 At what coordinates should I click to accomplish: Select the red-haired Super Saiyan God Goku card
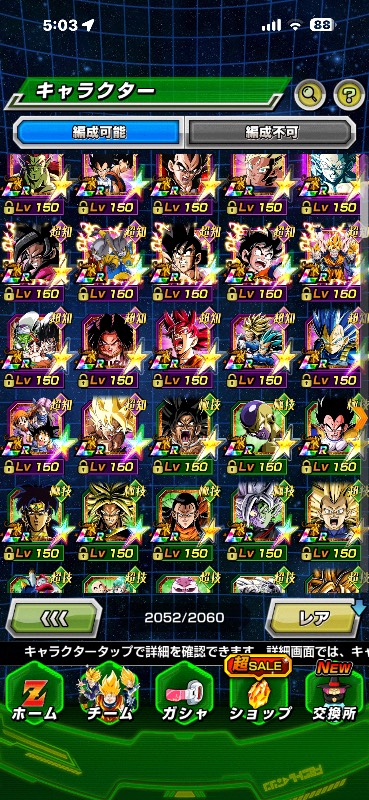186,349
